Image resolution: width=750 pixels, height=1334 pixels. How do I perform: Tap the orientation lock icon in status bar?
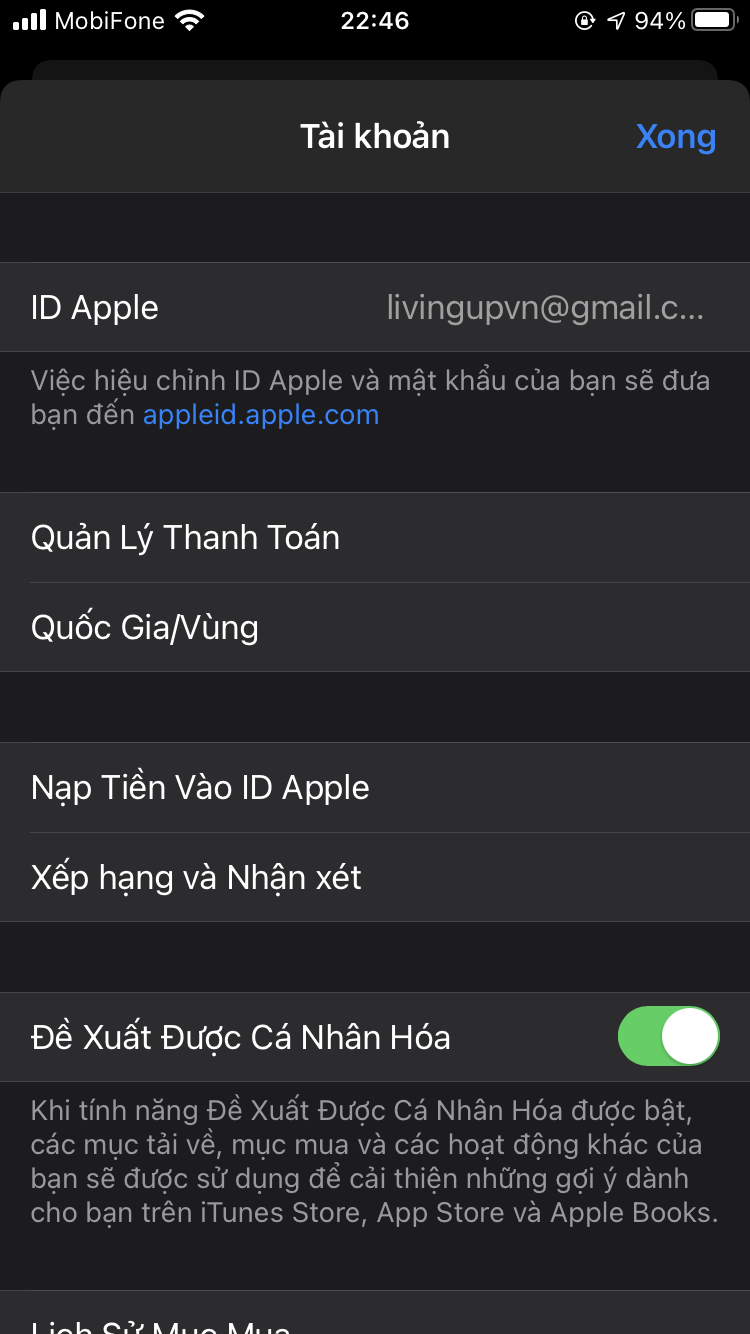pyautogui.click(x=584, y=19)
